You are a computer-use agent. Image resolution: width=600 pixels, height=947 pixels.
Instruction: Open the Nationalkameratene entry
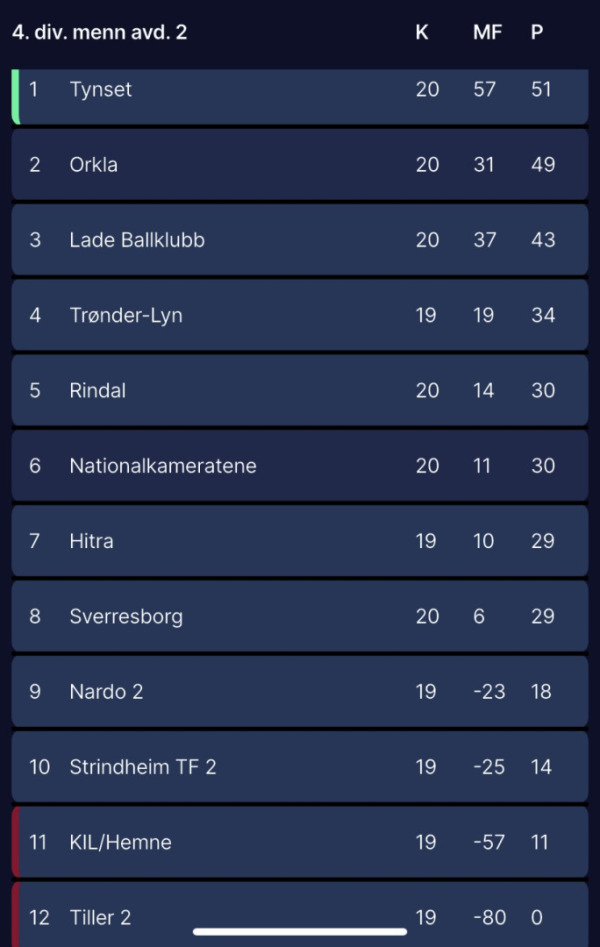[x=300, y=466]
